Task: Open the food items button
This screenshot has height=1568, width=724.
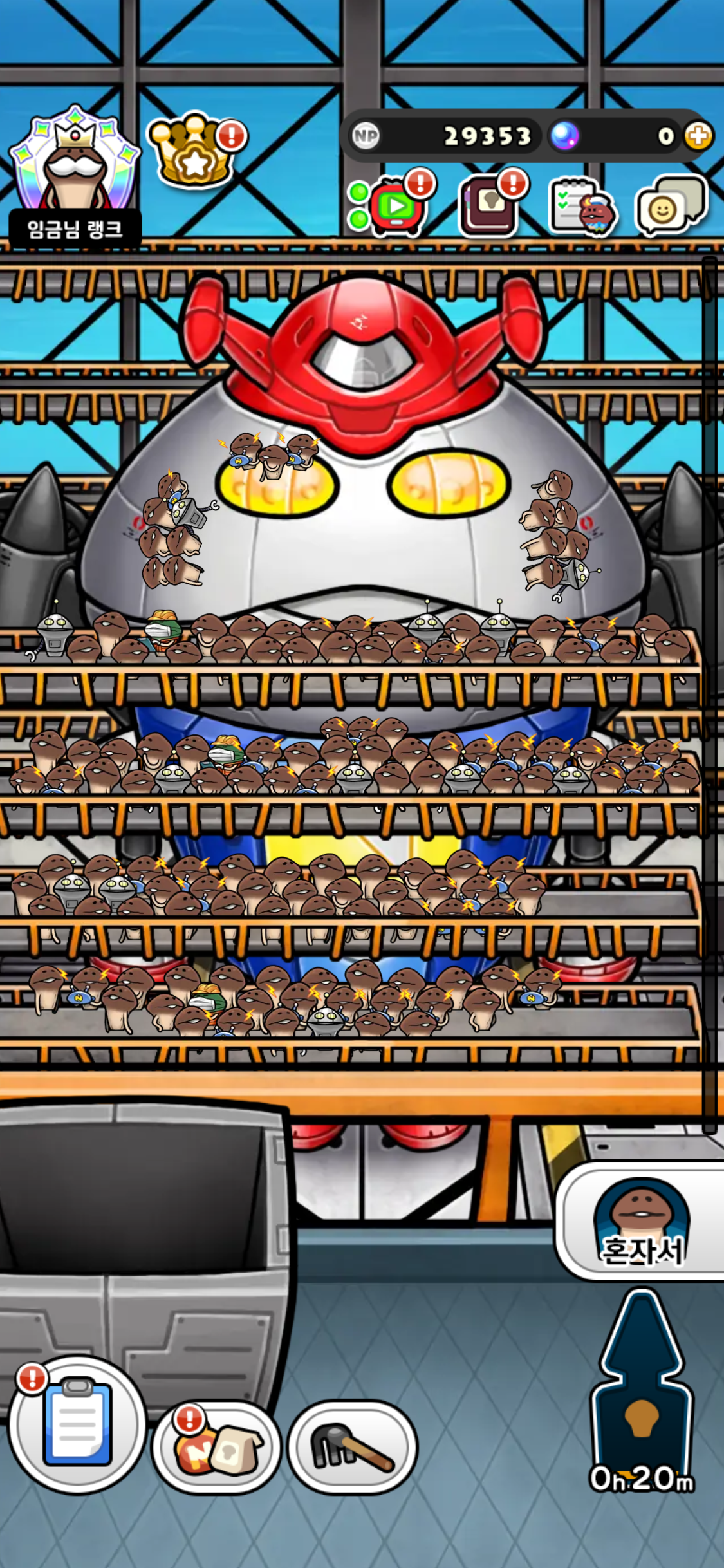Action: pyautogui.click(x=216, y=1447)
